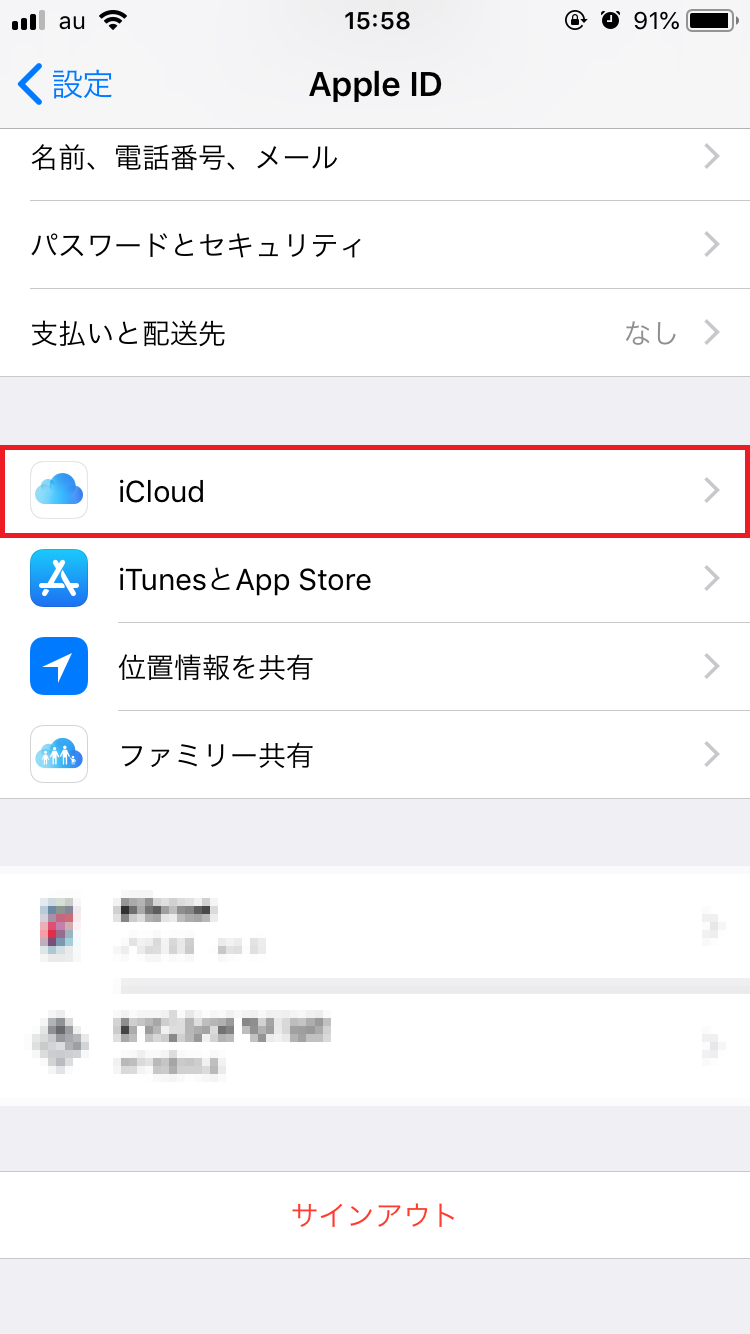The image size is (750, 1334).
Task: Open the なし payment status label
Action: (x=650, y=333)
